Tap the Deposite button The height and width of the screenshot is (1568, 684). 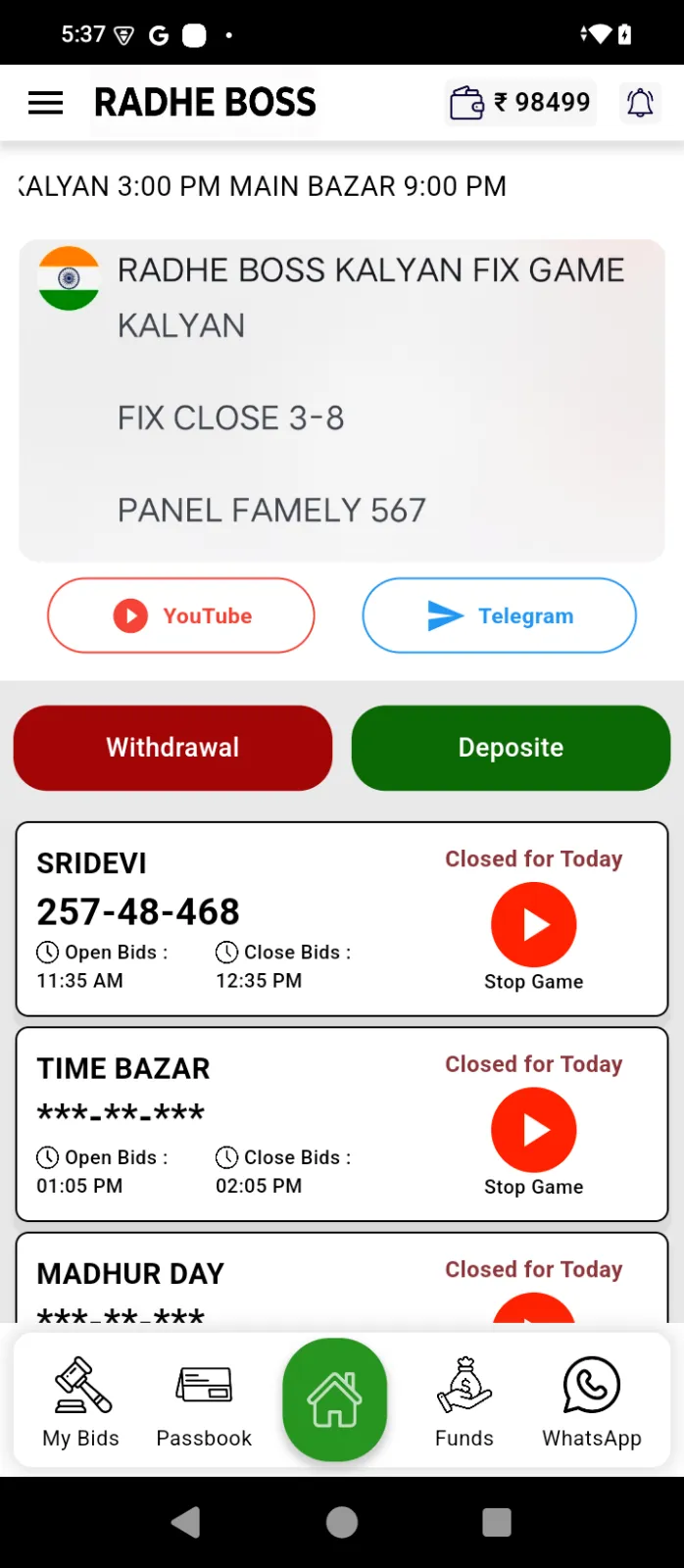coord(511,748)
